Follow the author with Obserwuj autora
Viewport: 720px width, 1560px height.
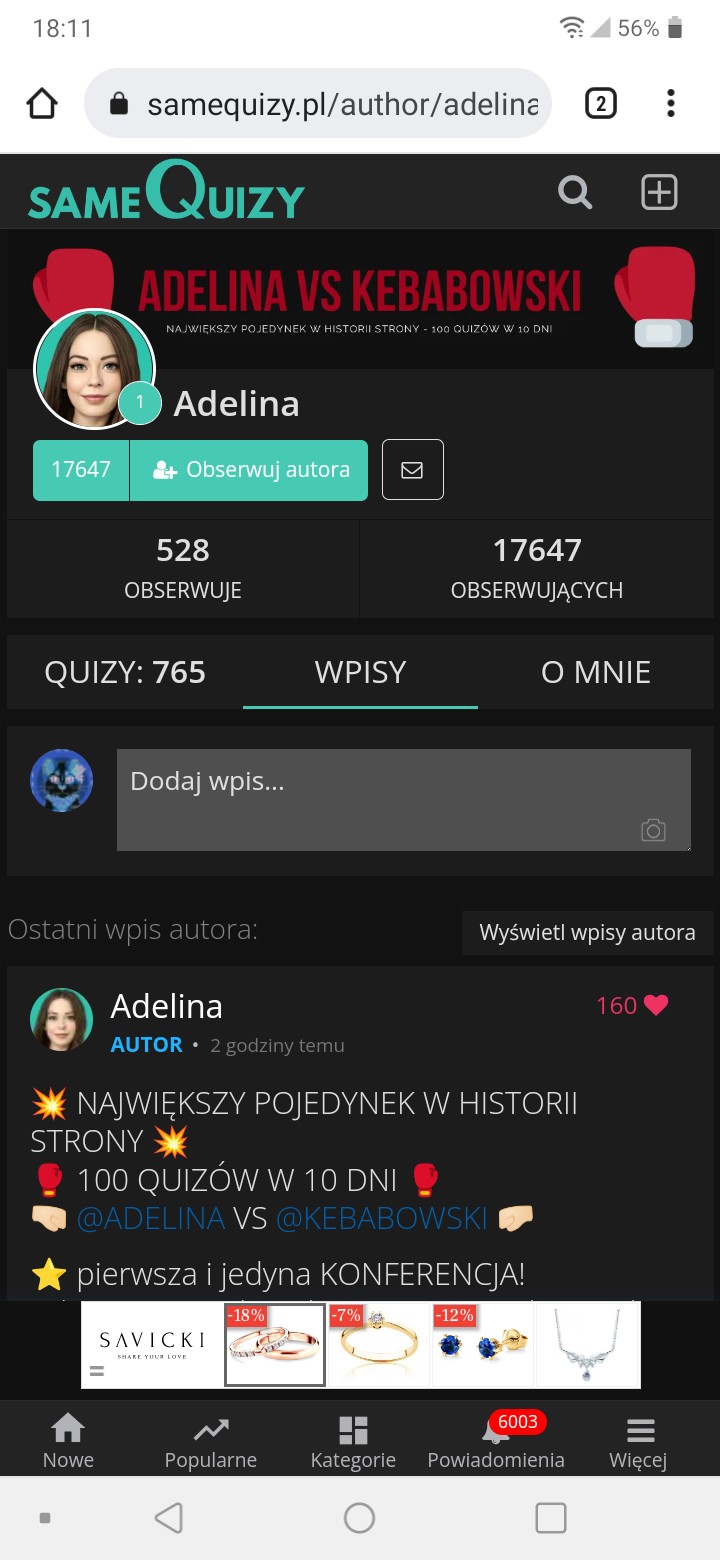[250, 470]
